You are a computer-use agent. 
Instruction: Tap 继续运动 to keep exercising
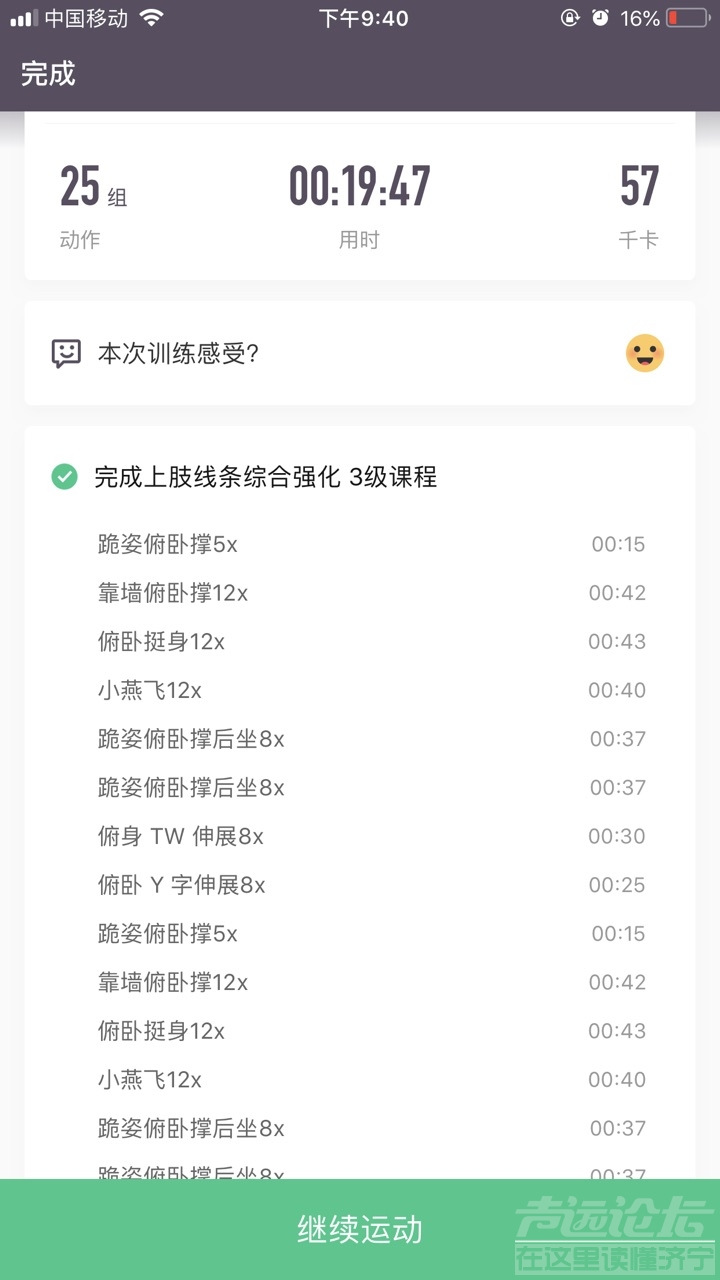click(360, 1229)
